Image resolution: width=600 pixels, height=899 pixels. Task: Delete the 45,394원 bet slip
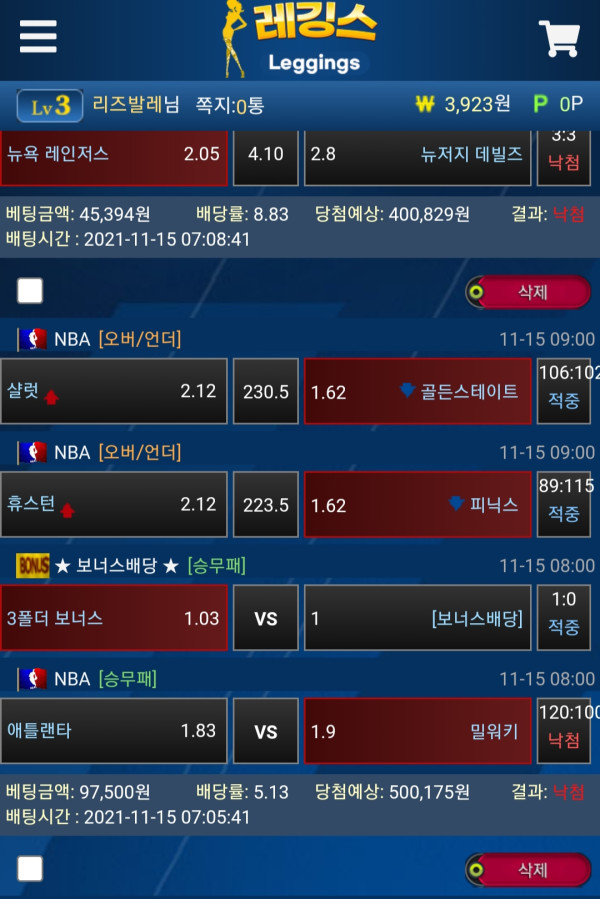tap(529, 292)
